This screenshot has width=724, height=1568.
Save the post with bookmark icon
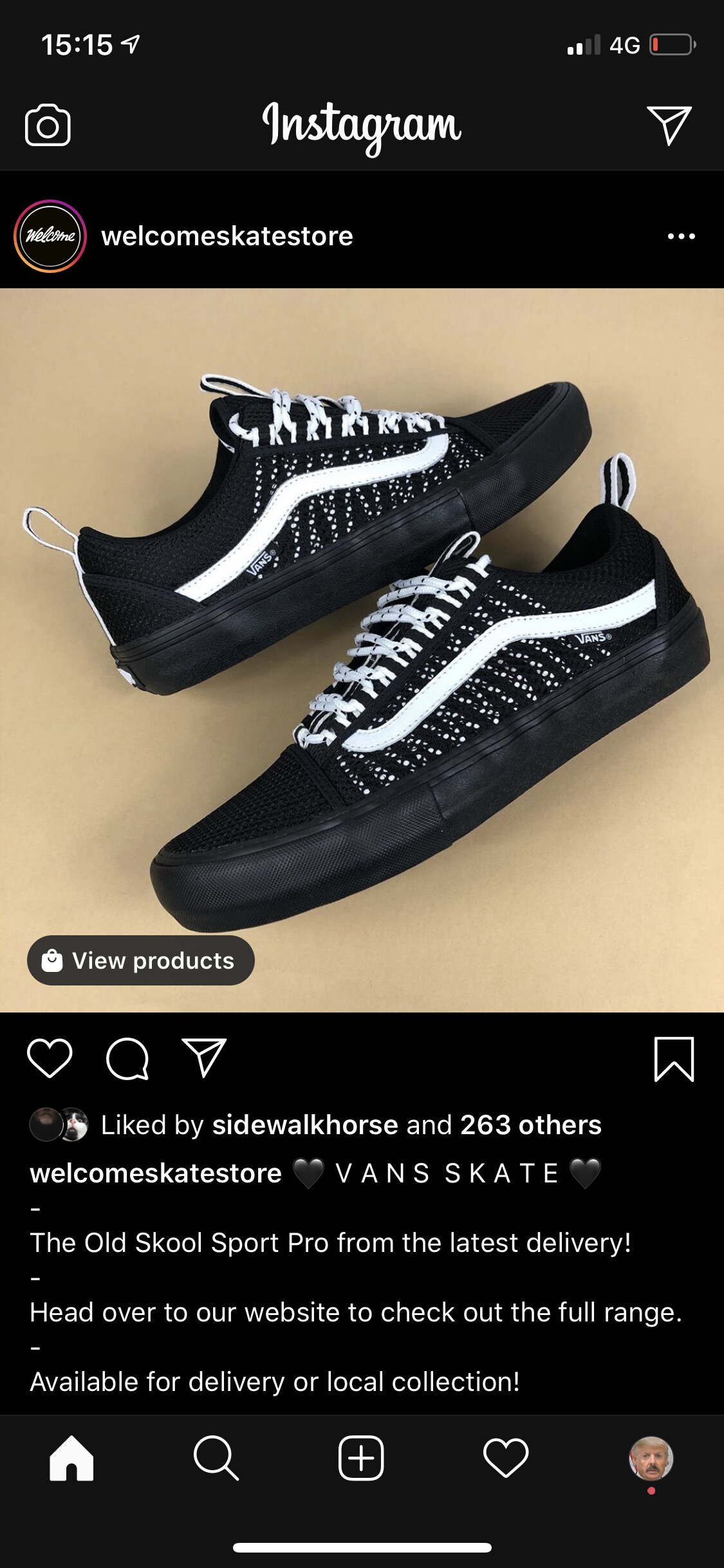[x=674, y=1059]
